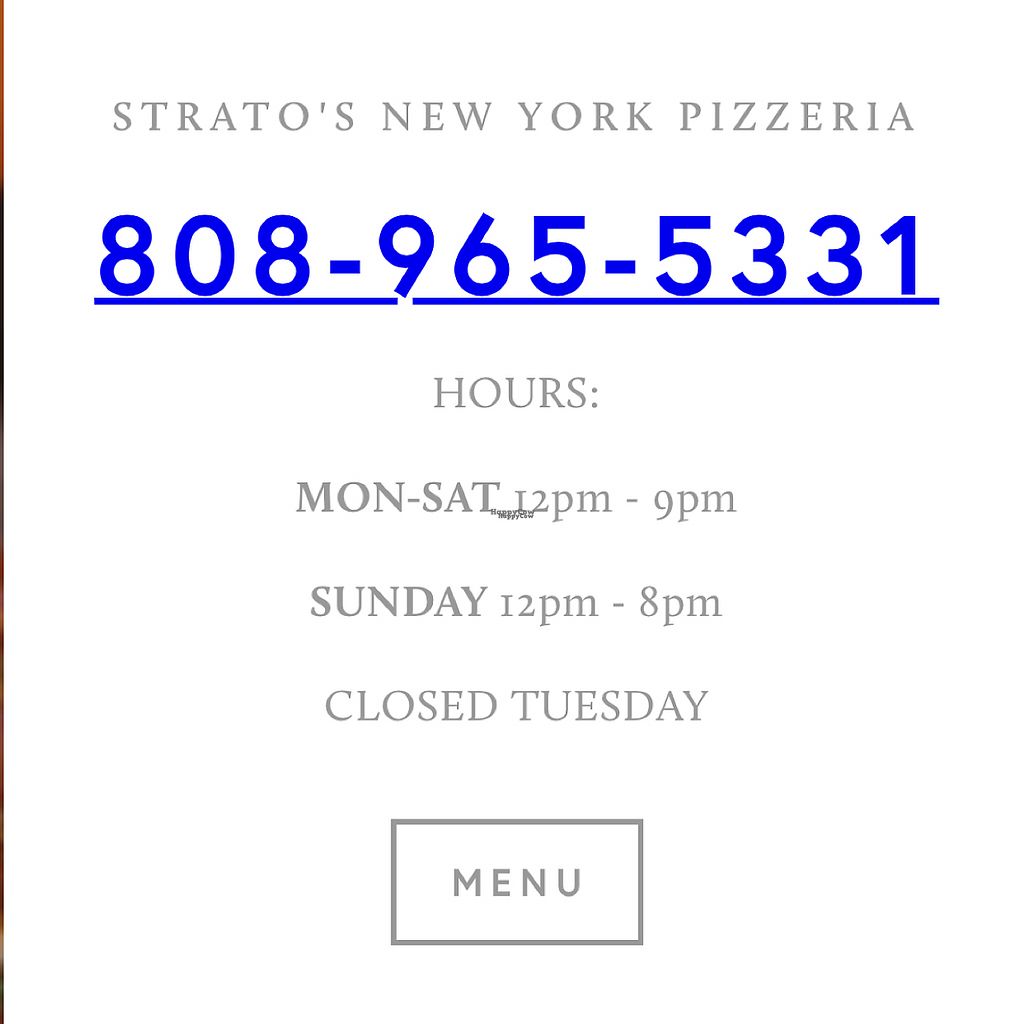The width and height of the screenshot is (1024, 1024).
Task: Call the phone number 808-965-5331
Action: (x=516, y=256)
